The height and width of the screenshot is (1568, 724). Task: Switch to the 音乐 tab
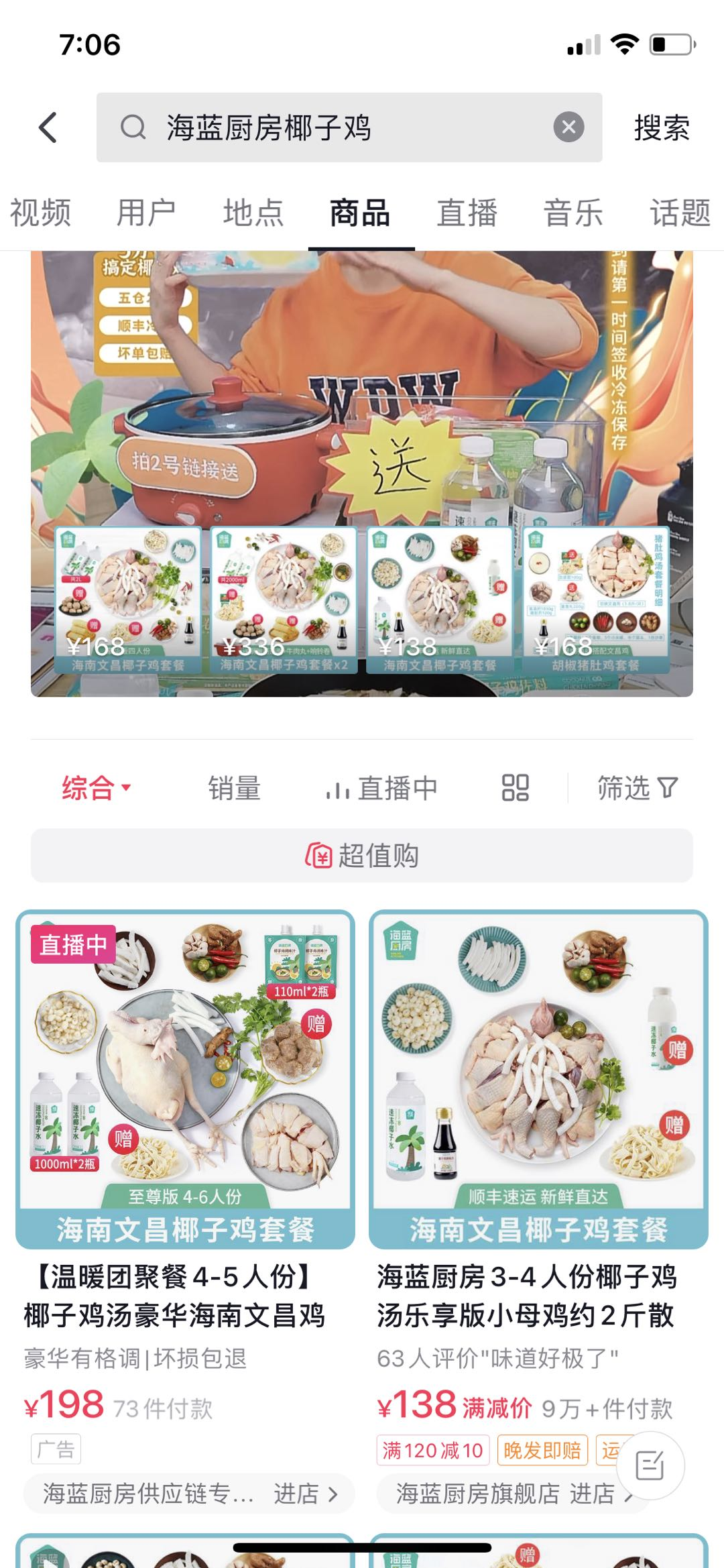pos(573,213)
